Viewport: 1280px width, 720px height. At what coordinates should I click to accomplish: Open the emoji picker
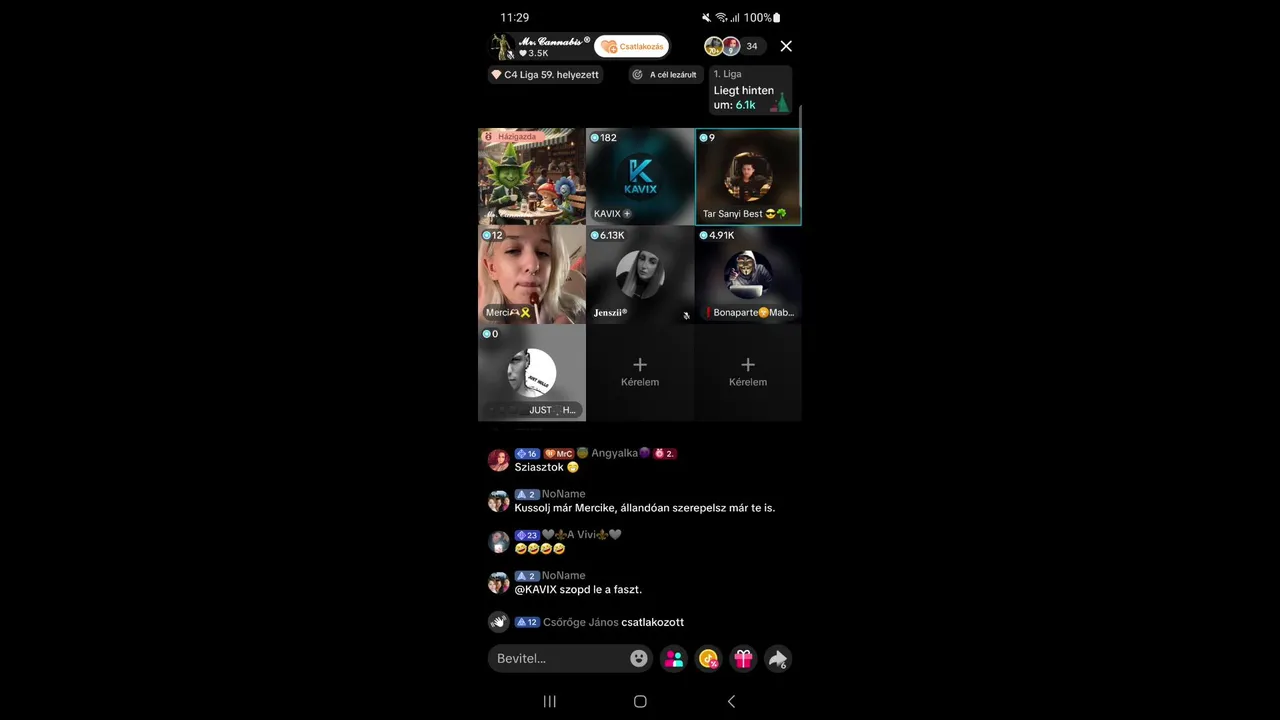(639, 658)
